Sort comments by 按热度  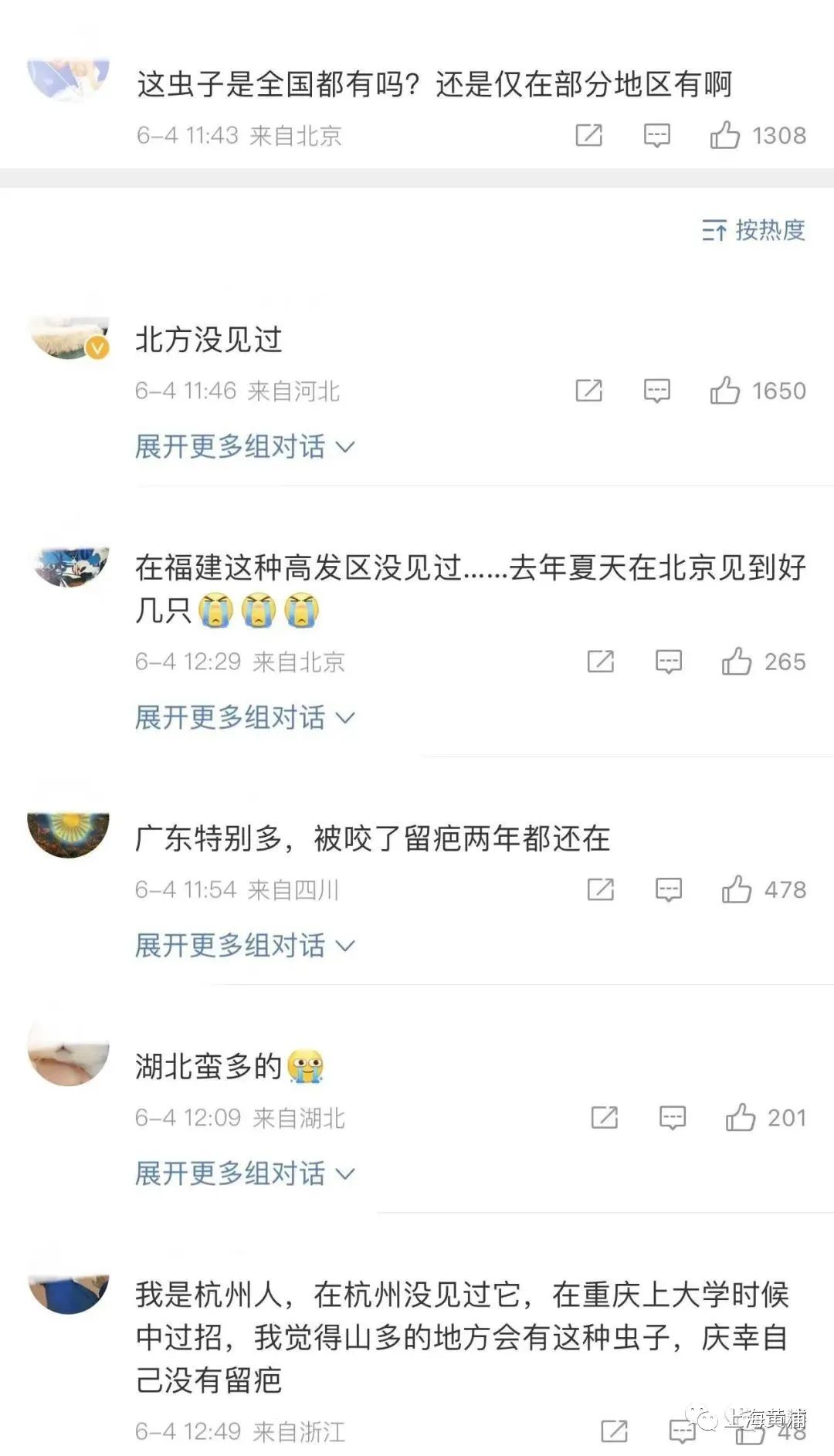point(754,230)
